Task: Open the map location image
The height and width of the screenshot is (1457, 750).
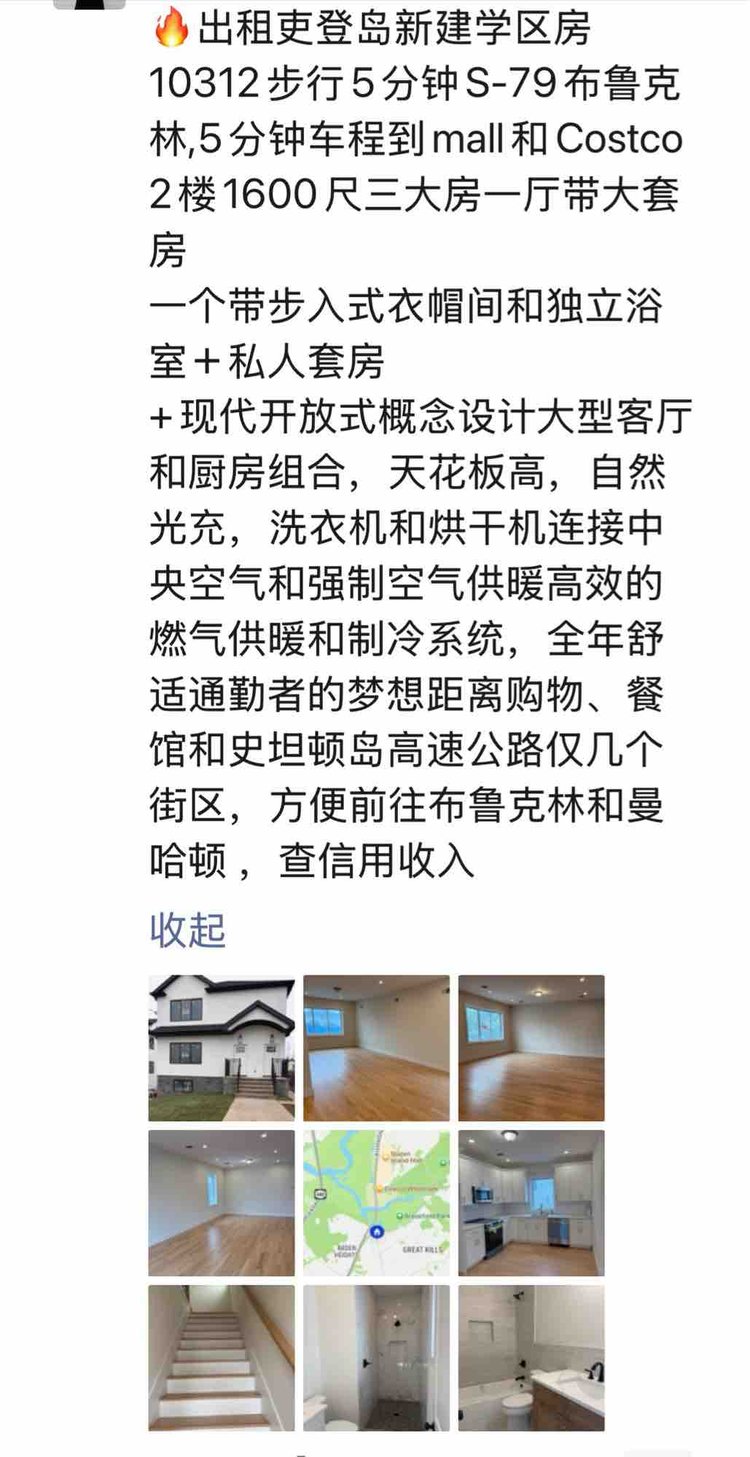Action: pos(377,1203)
